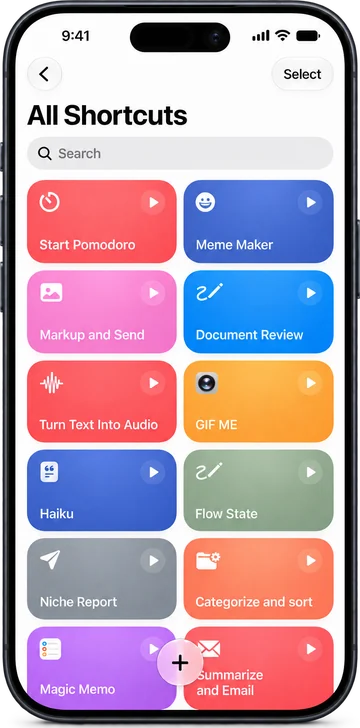The width and height of the screenshot is (360, 728).
Task: Run Document Review with its play icon
Action: (310, 292)
